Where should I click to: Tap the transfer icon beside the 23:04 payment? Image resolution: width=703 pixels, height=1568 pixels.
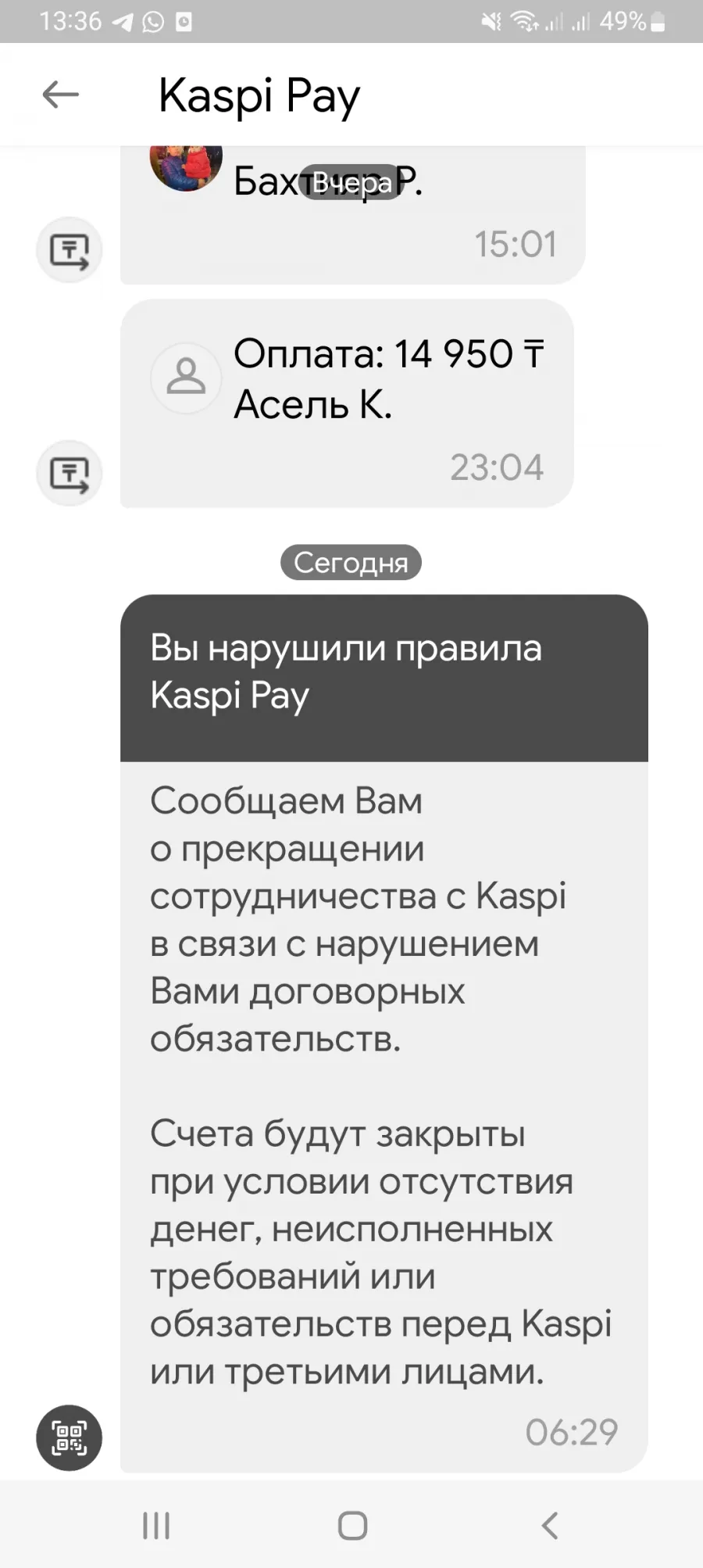pos(70,474)
